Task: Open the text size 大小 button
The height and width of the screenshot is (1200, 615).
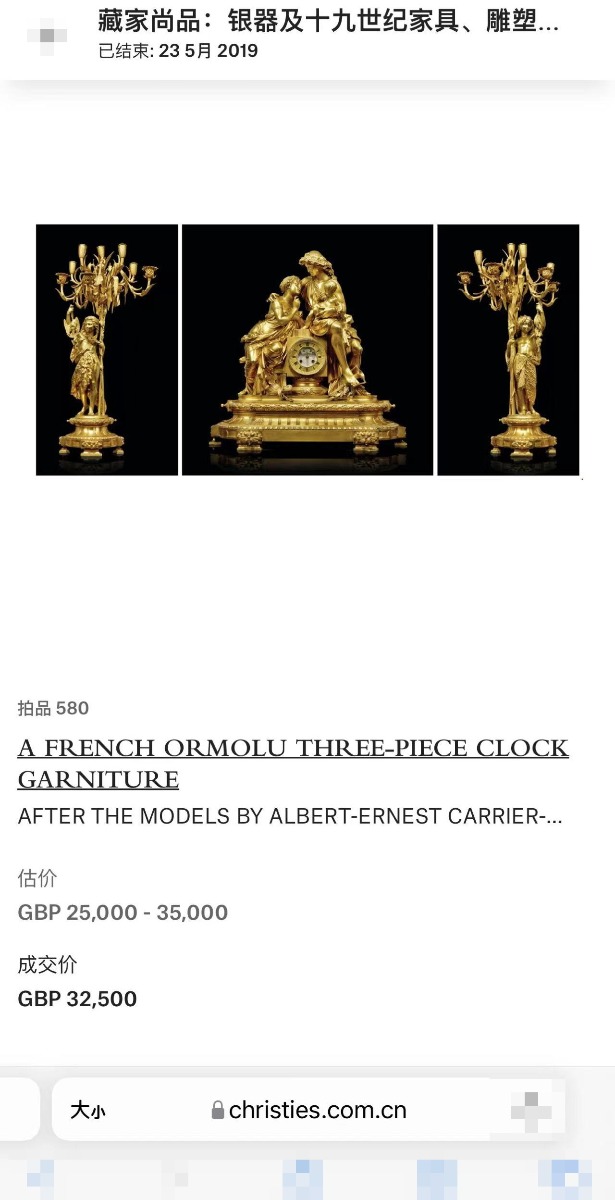Action: 88,1110
